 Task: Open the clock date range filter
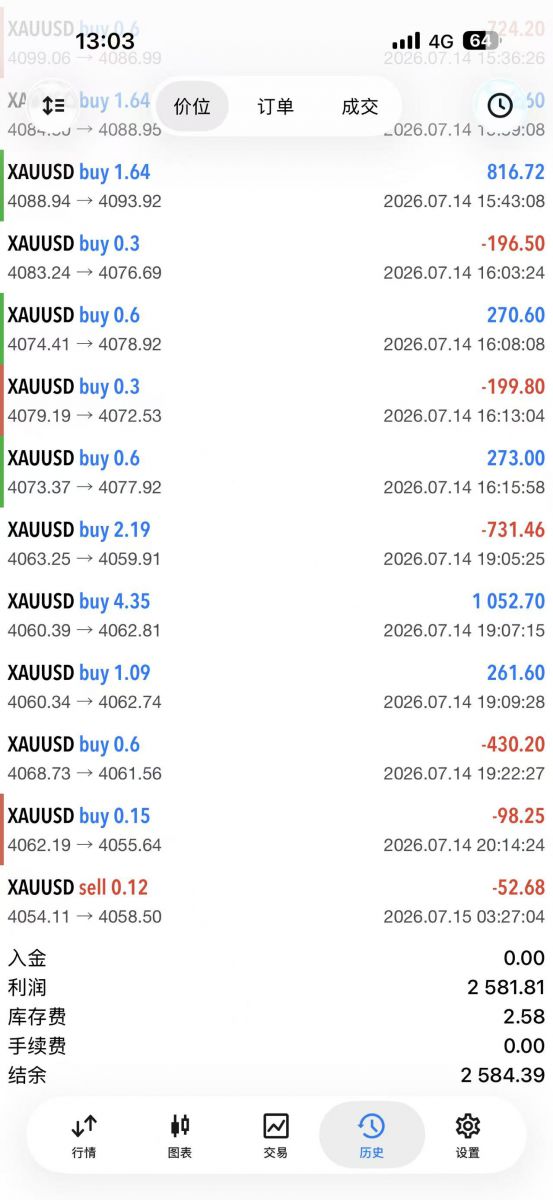[x=500, y=105]
